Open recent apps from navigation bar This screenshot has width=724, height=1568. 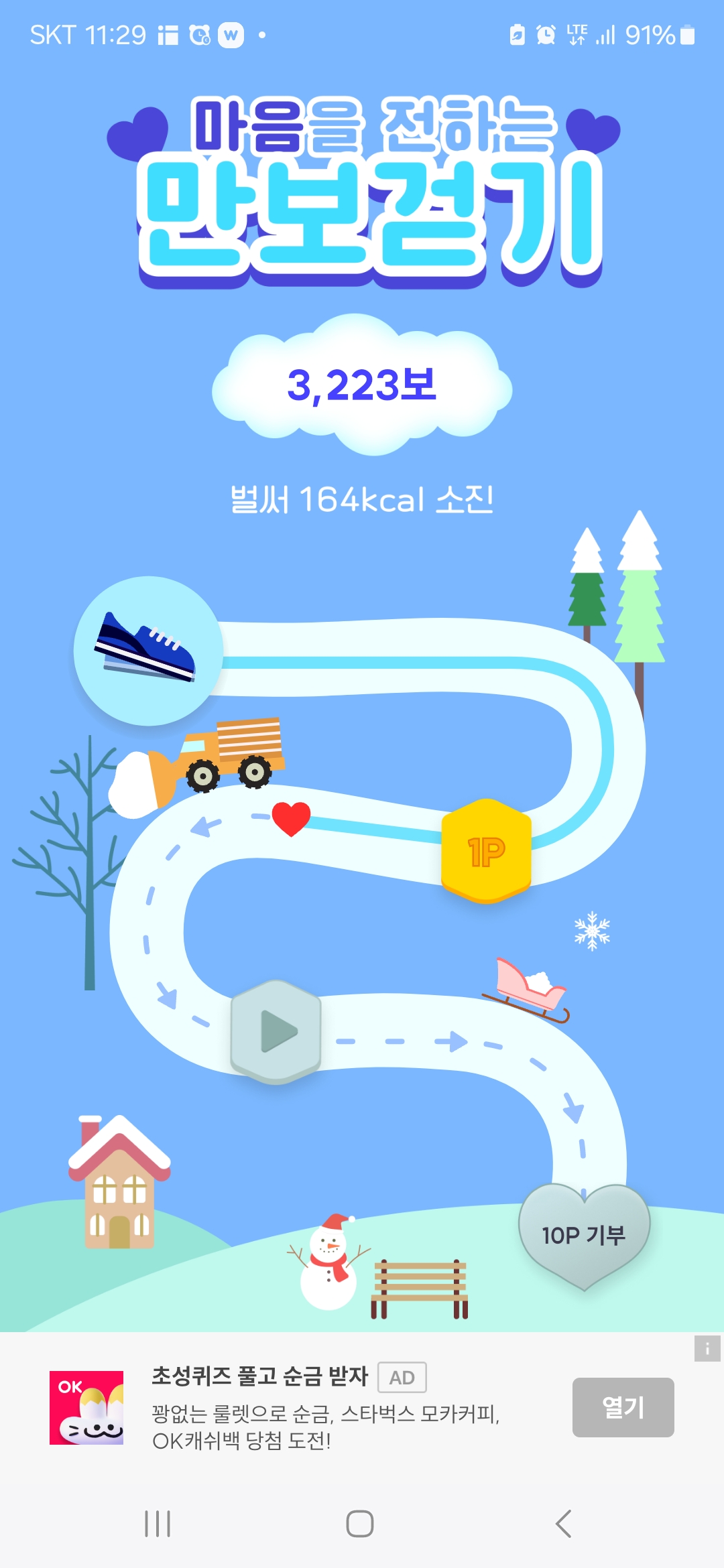pyautogui.click(x=158, y=1524)
